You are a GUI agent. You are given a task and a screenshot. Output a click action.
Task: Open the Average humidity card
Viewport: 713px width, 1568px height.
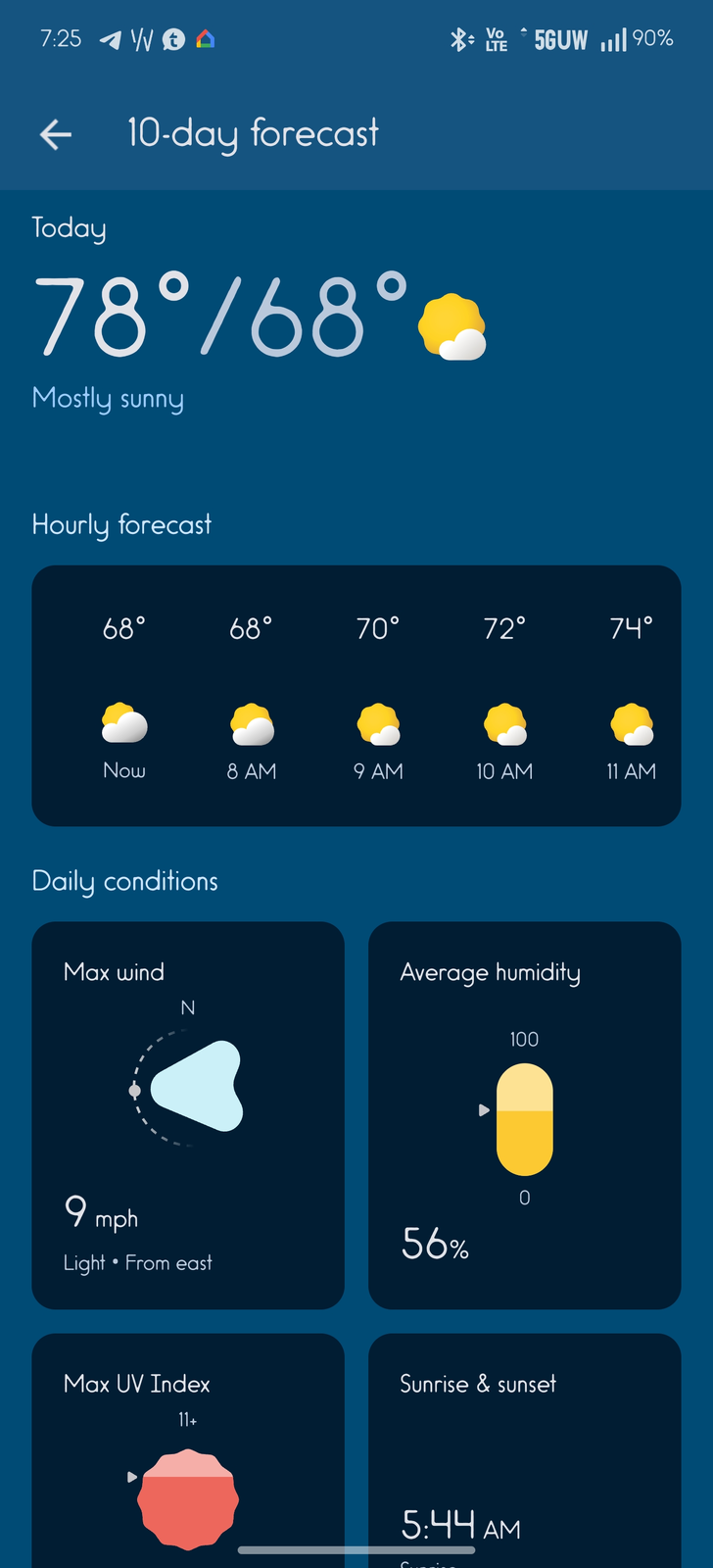pyautogui.click(x=524, y=1114)
